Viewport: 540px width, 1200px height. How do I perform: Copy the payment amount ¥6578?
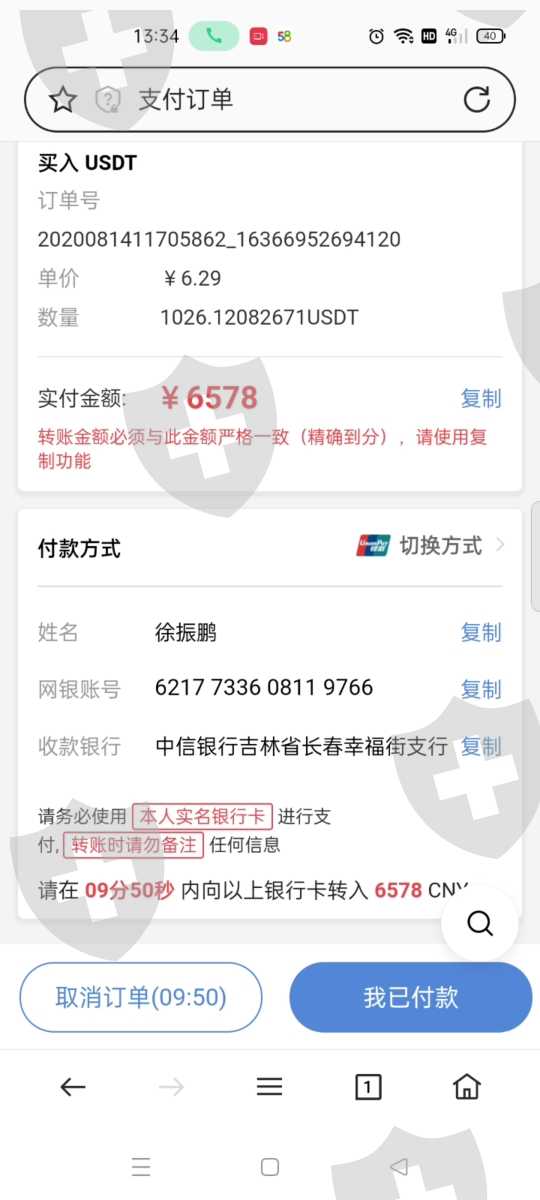tap(481, 398)
